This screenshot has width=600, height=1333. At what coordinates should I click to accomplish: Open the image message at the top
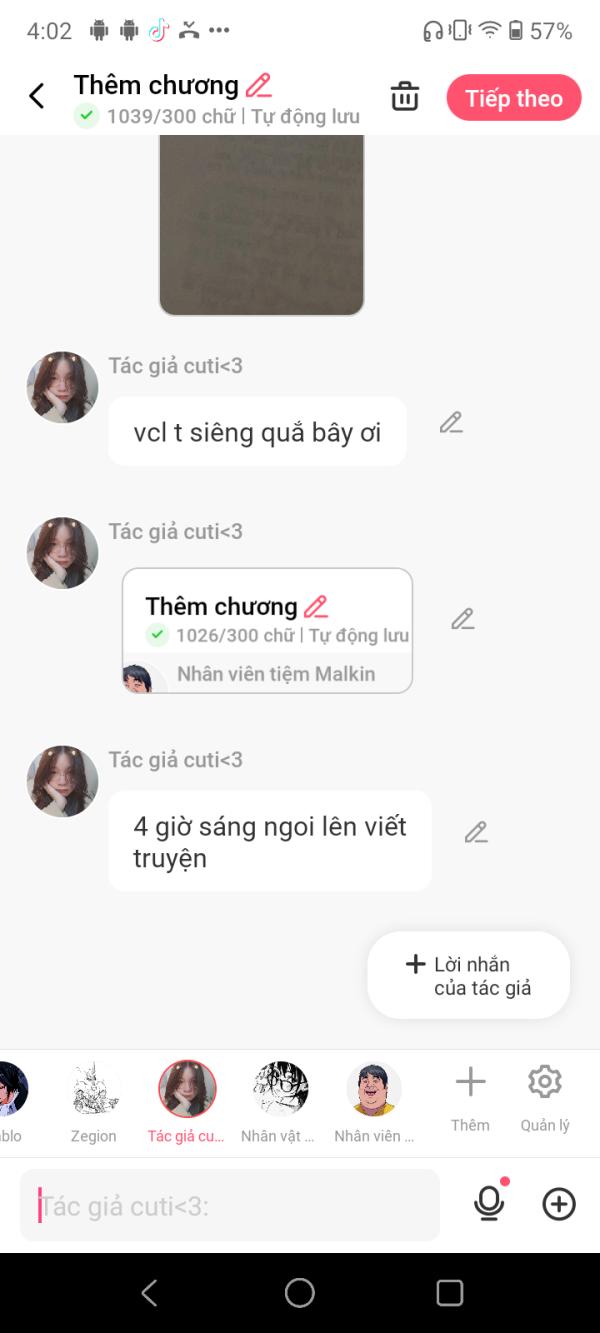pos(261,225)
